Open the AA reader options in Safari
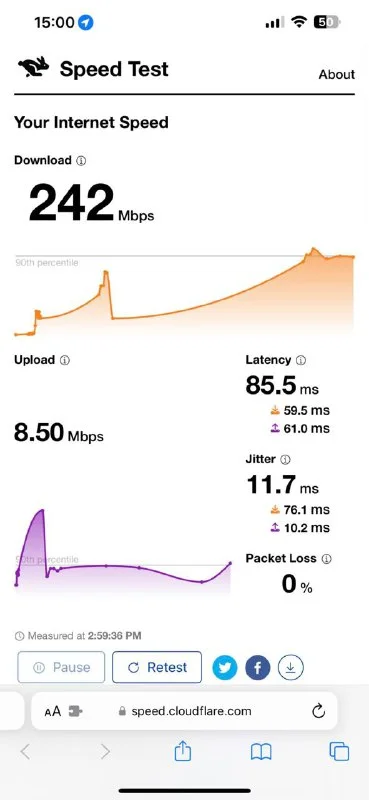The image size is (369, 800). point(53,711)
